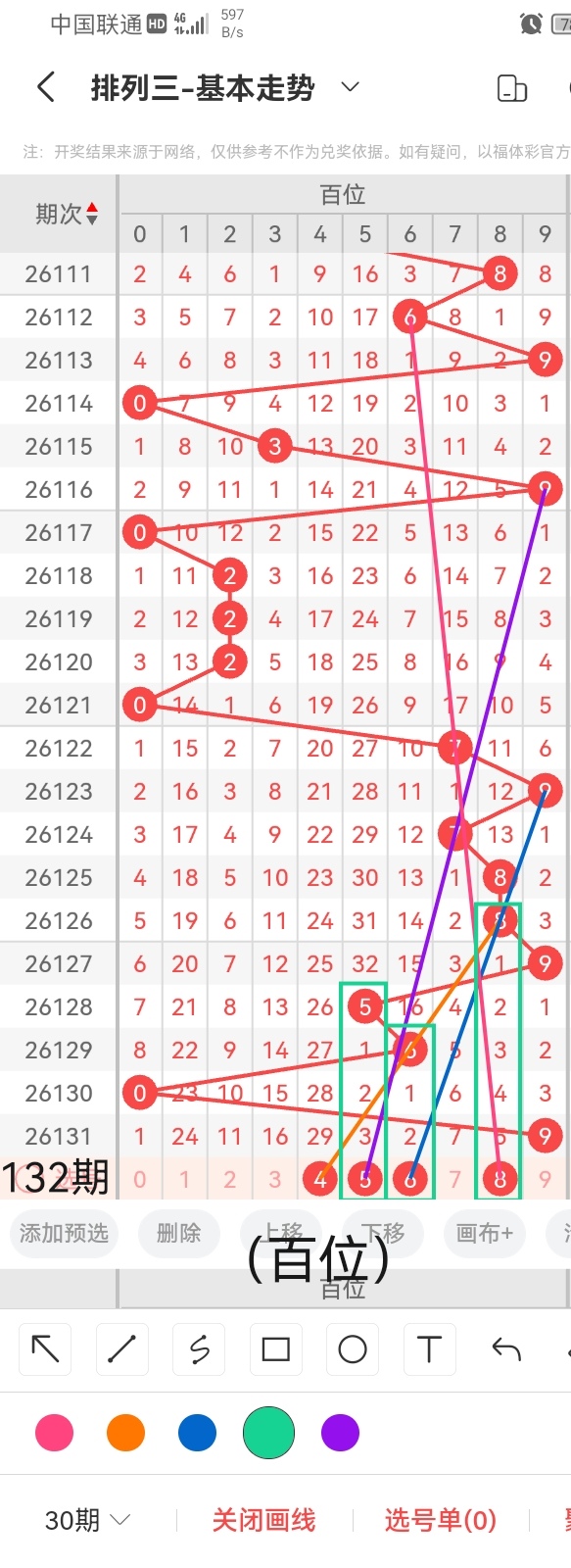
Task: Undo the last drawing stroke
Action: 506,1349
